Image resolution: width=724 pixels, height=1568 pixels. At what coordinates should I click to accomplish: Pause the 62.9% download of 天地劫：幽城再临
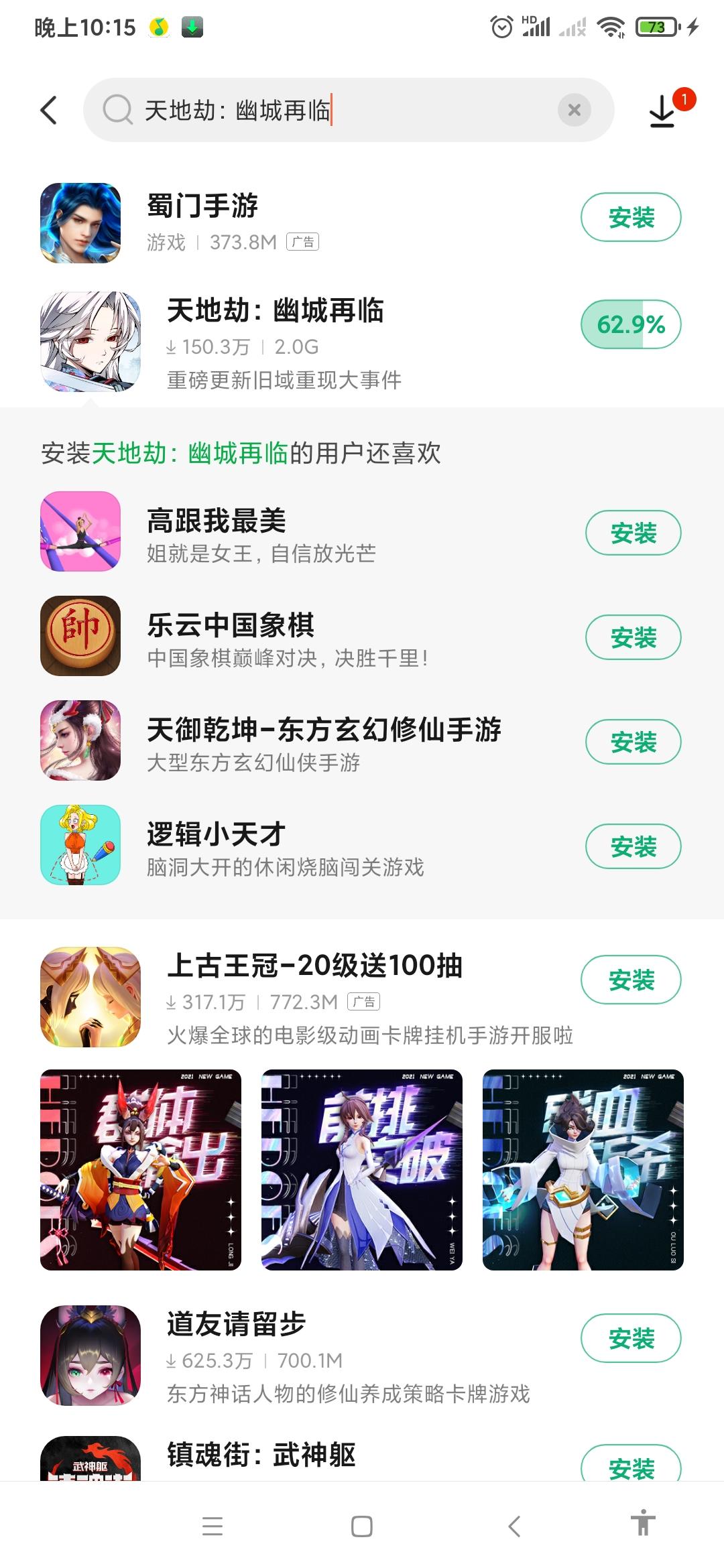(x=630, y=324)
